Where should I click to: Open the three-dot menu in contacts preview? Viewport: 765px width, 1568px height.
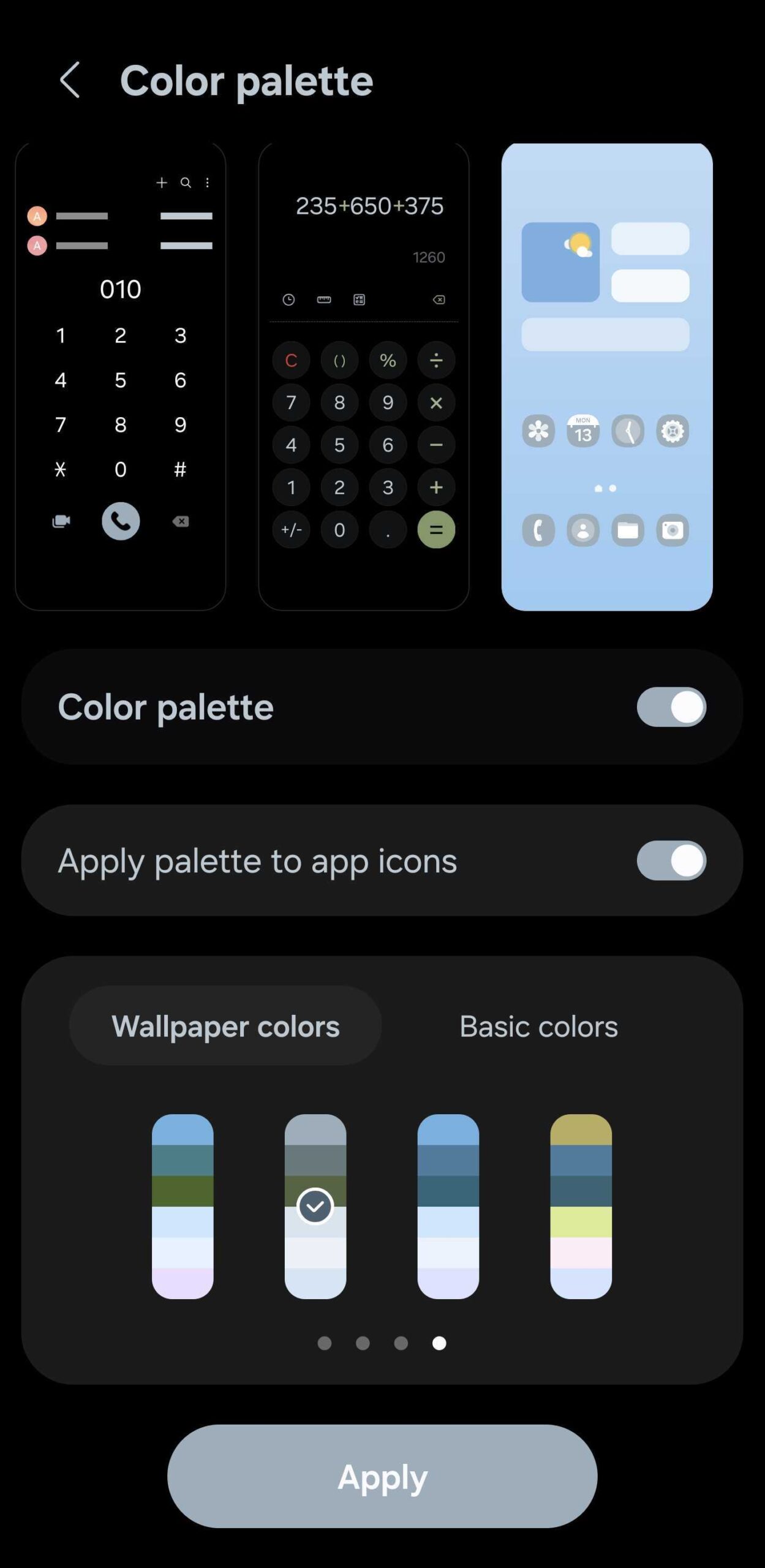pos(207,182)
